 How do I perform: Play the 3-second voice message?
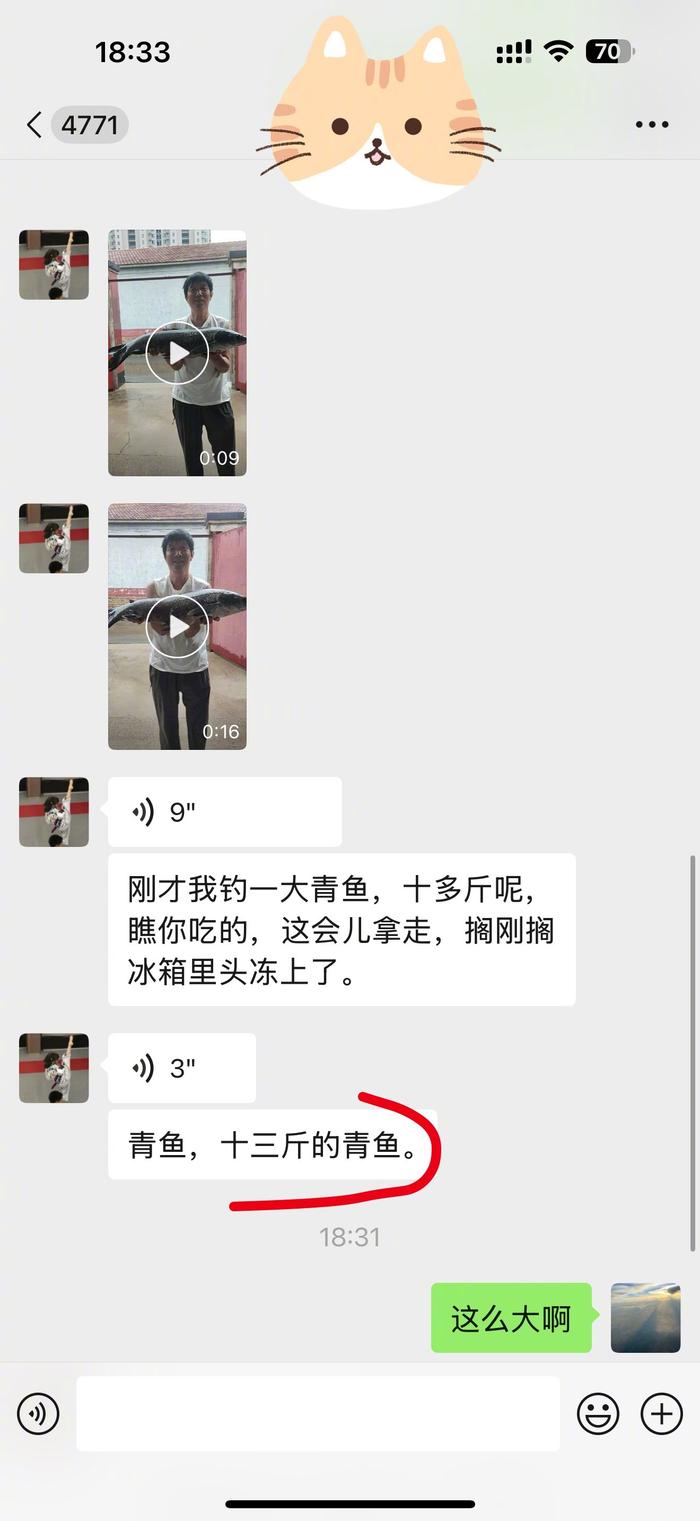[182, 1068]
